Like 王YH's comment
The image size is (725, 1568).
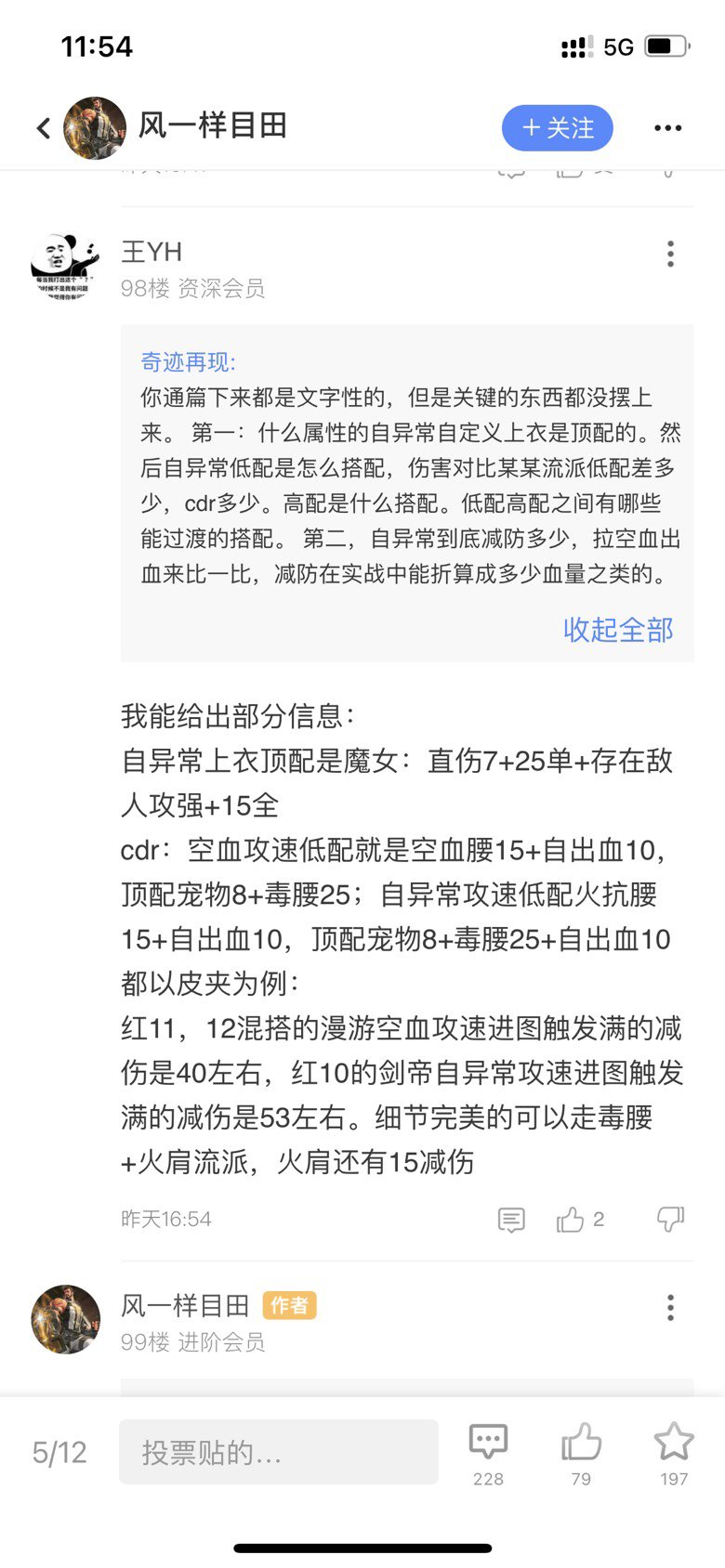coord(571,1220)
